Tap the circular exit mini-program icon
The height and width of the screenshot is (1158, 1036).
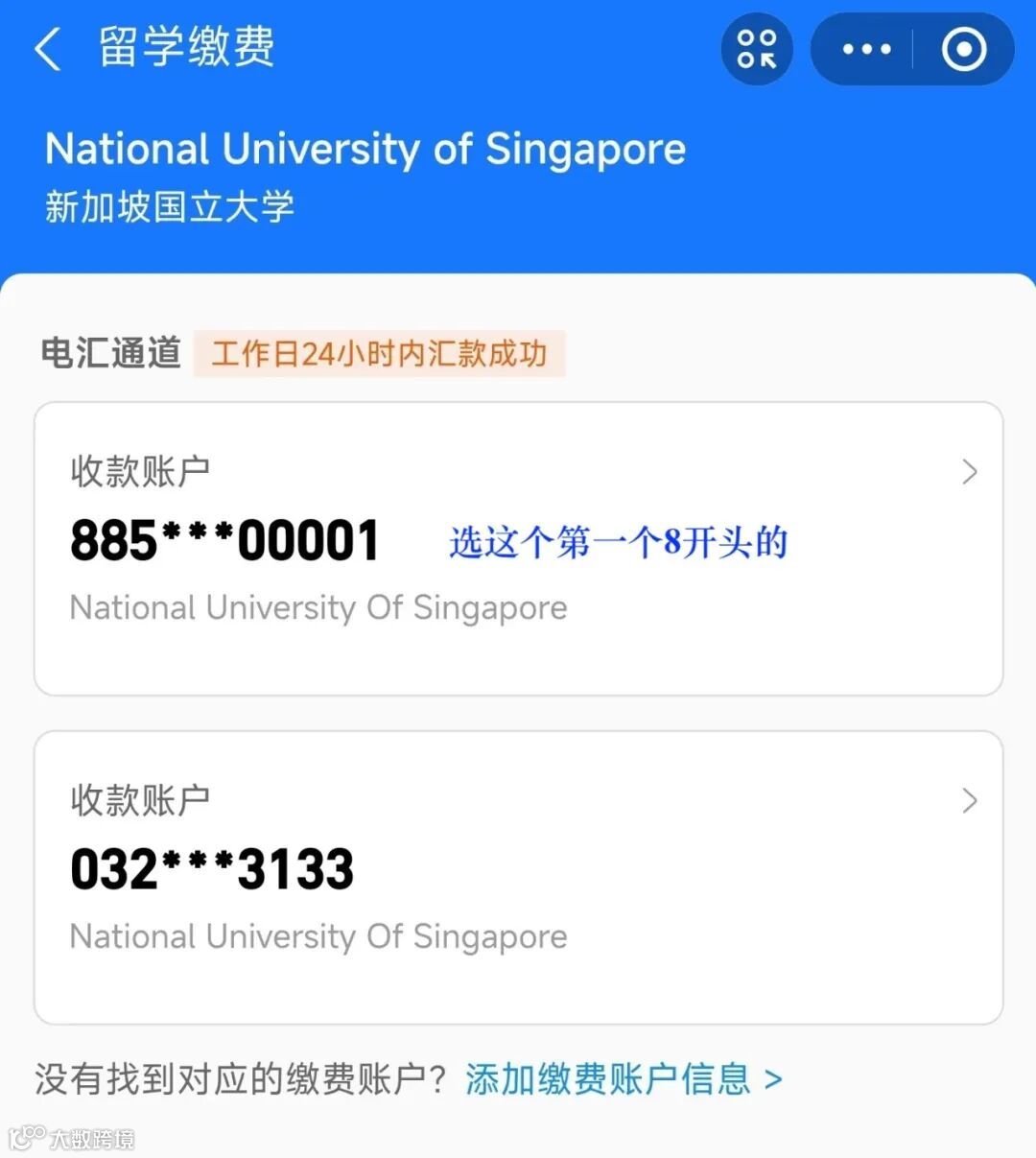pos(965,48)
